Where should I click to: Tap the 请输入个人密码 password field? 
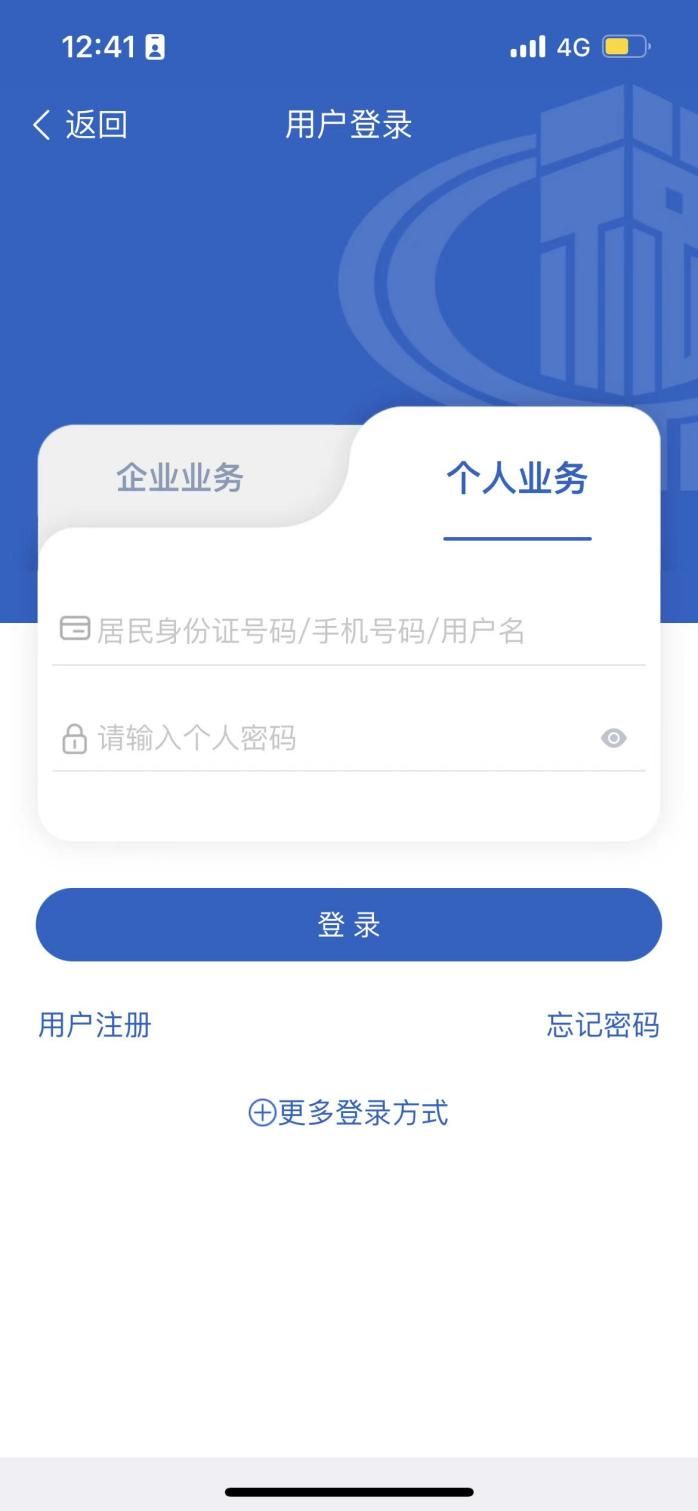[320, 738]
